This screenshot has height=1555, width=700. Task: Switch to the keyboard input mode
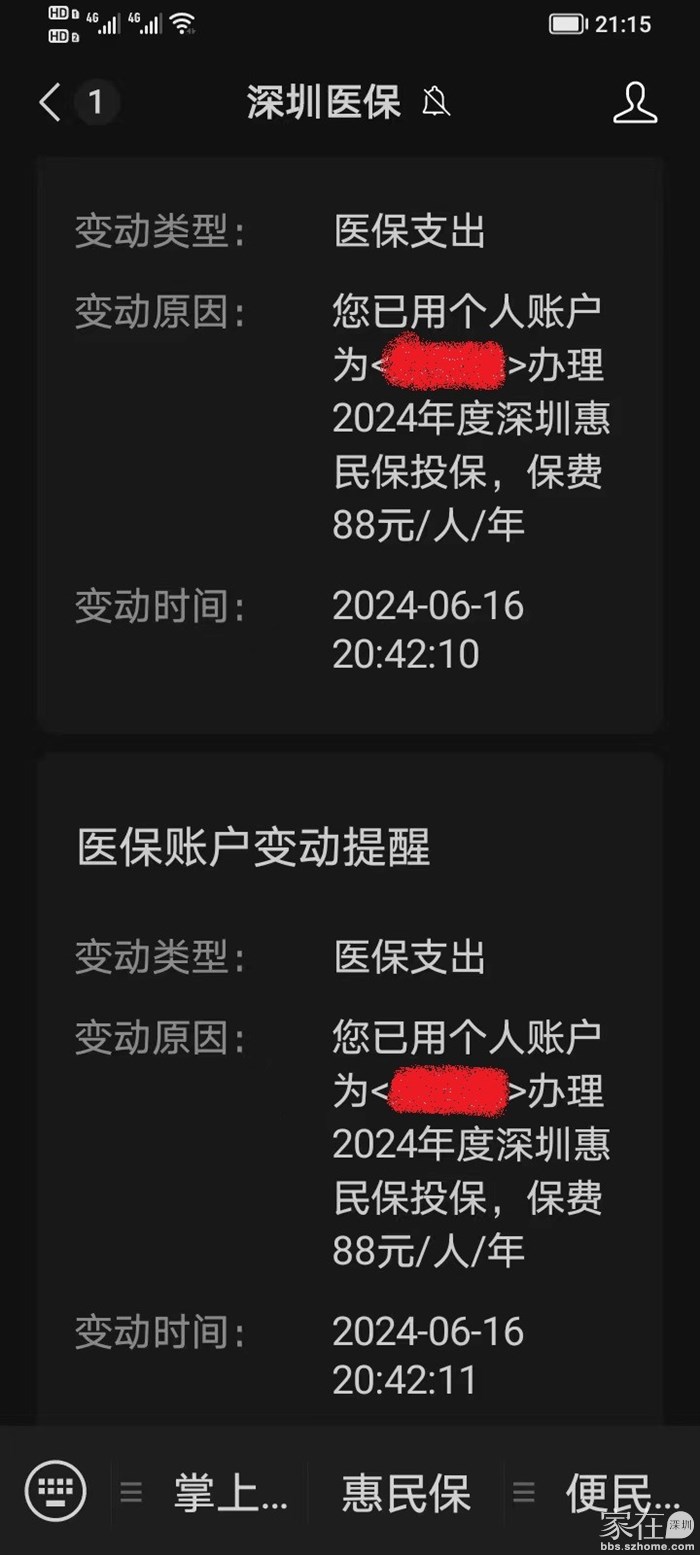(x=56, y=1492)
